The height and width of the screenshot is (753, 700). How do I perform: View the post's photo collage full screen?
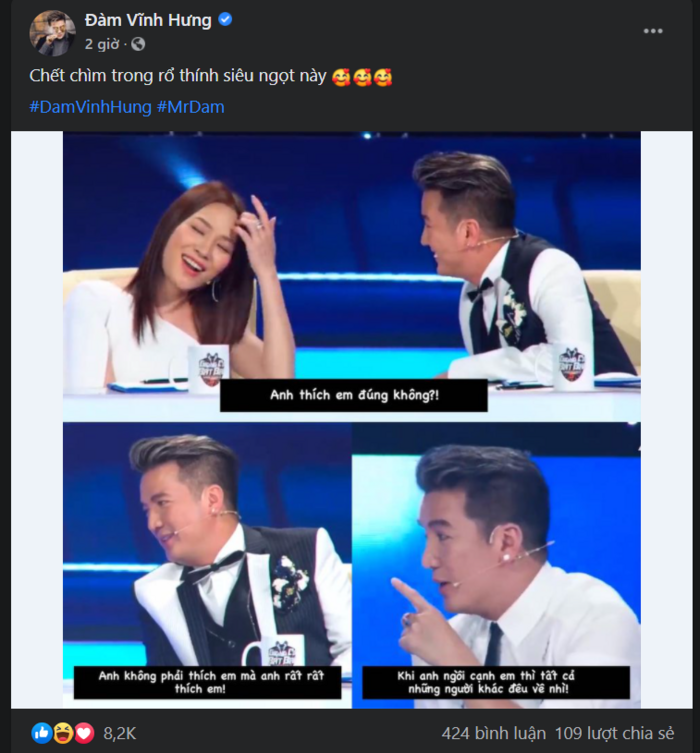351,420
